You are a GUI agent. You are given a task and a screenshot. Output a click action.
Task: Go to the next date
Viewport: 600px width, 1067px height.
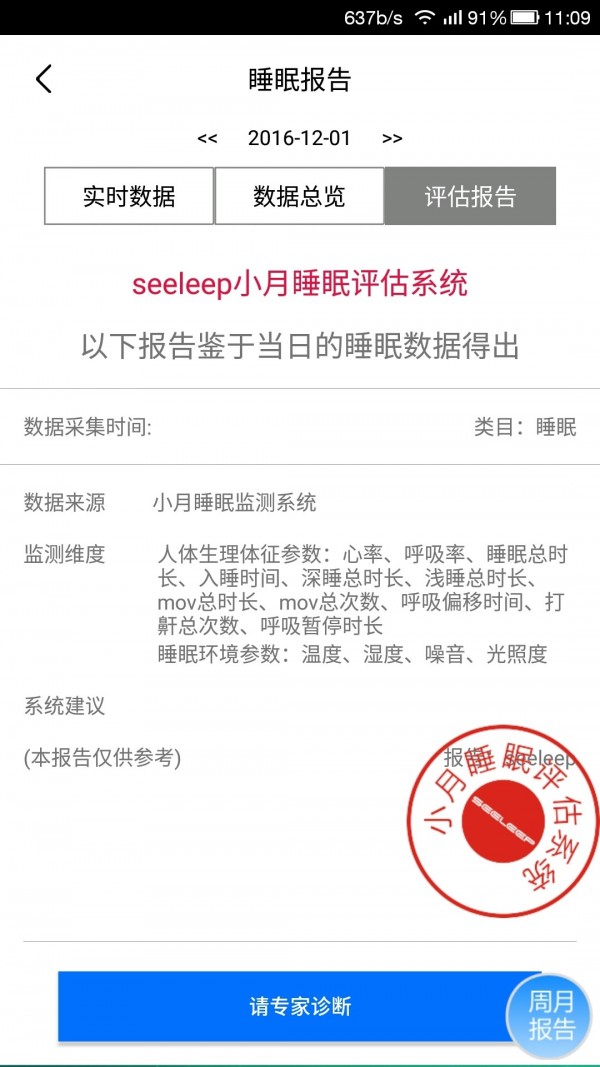[x=392, y=139]
